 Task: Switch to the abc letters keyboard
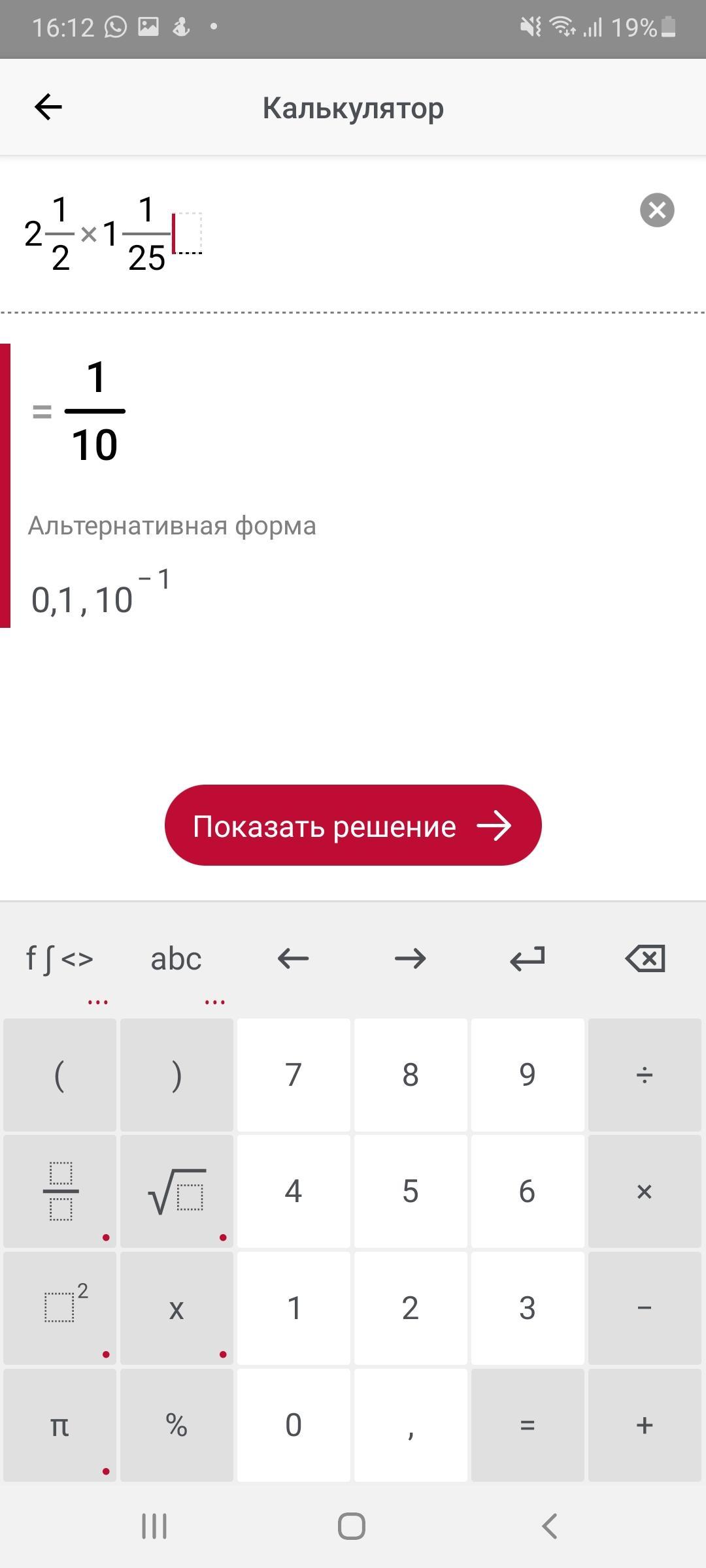tap(176, 959)
